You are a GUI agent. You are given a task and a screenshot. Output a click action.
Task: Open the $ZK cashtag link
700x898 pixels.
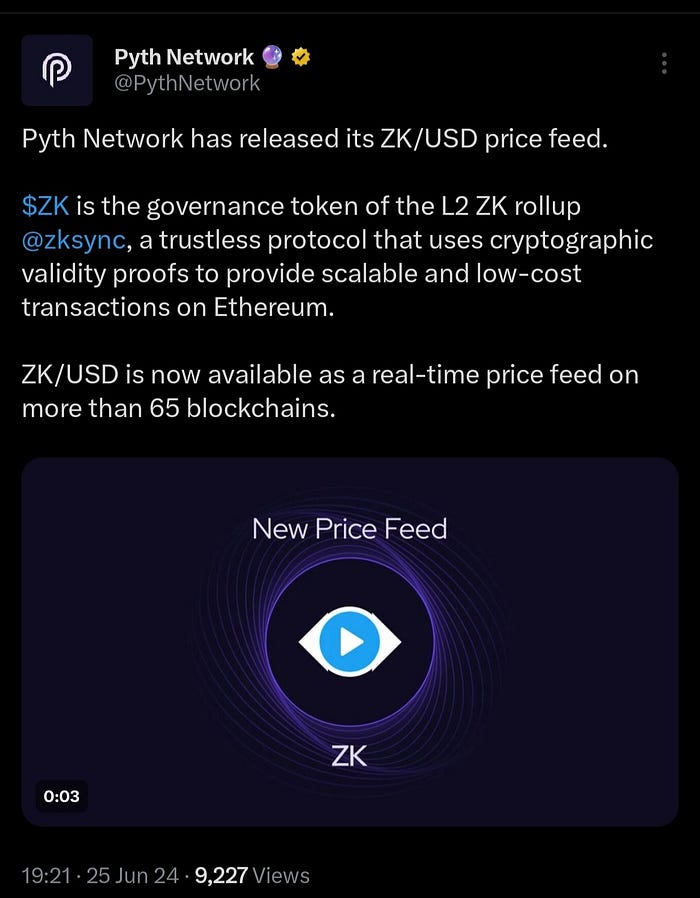pos(43,205)
